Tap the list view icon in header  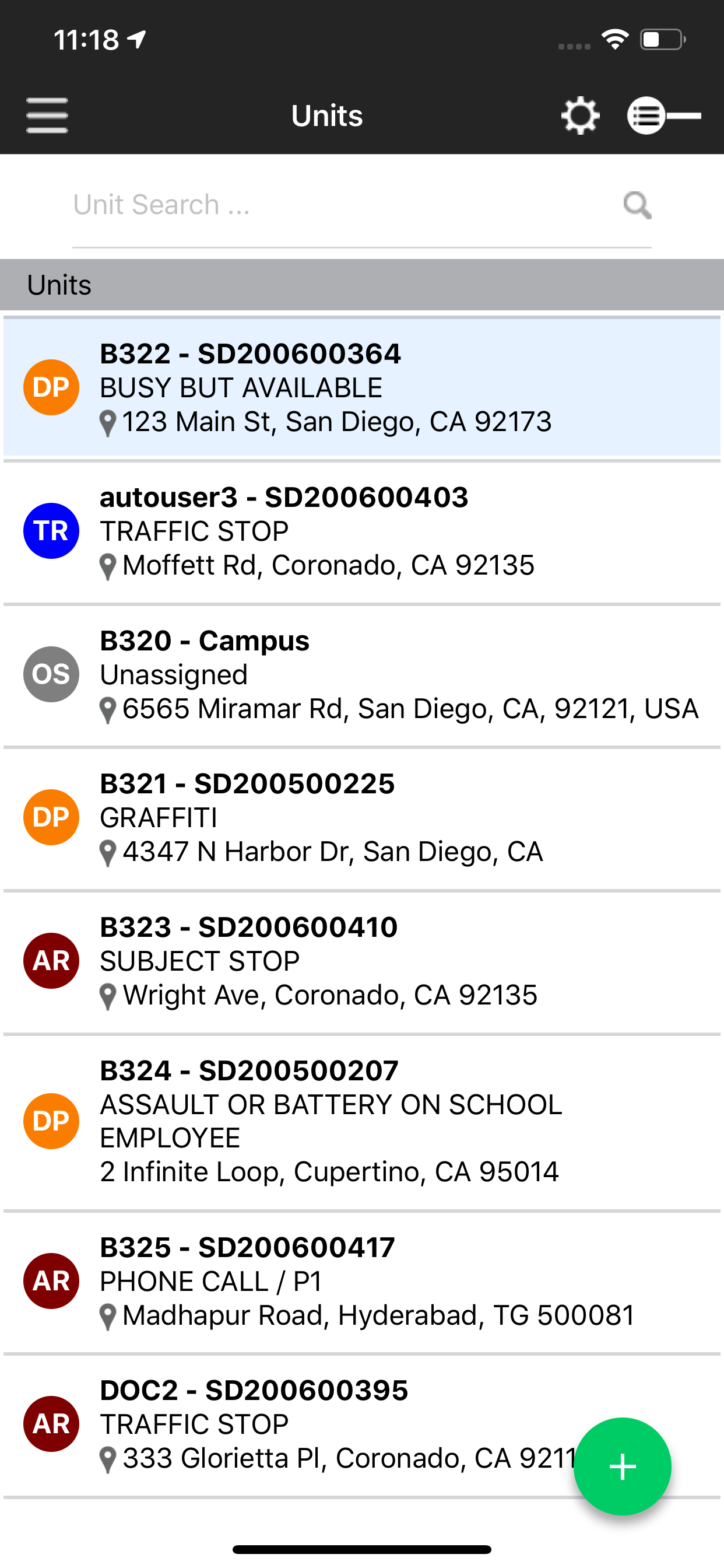[x=664, y=116]
